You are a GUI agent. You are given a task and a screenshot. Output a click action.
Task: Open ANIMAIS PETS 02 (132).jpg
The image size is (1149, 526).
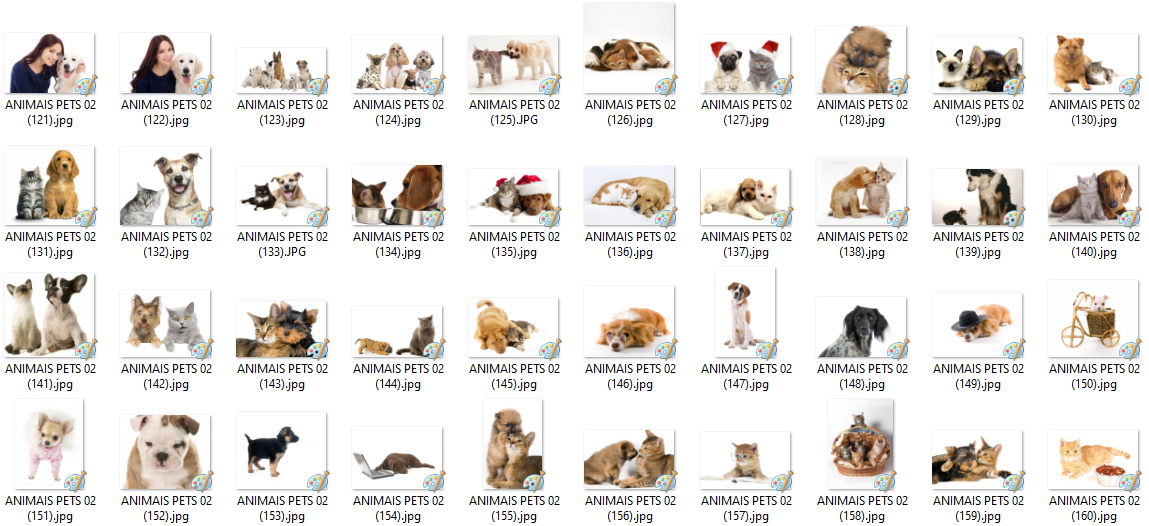pos(166,187)
